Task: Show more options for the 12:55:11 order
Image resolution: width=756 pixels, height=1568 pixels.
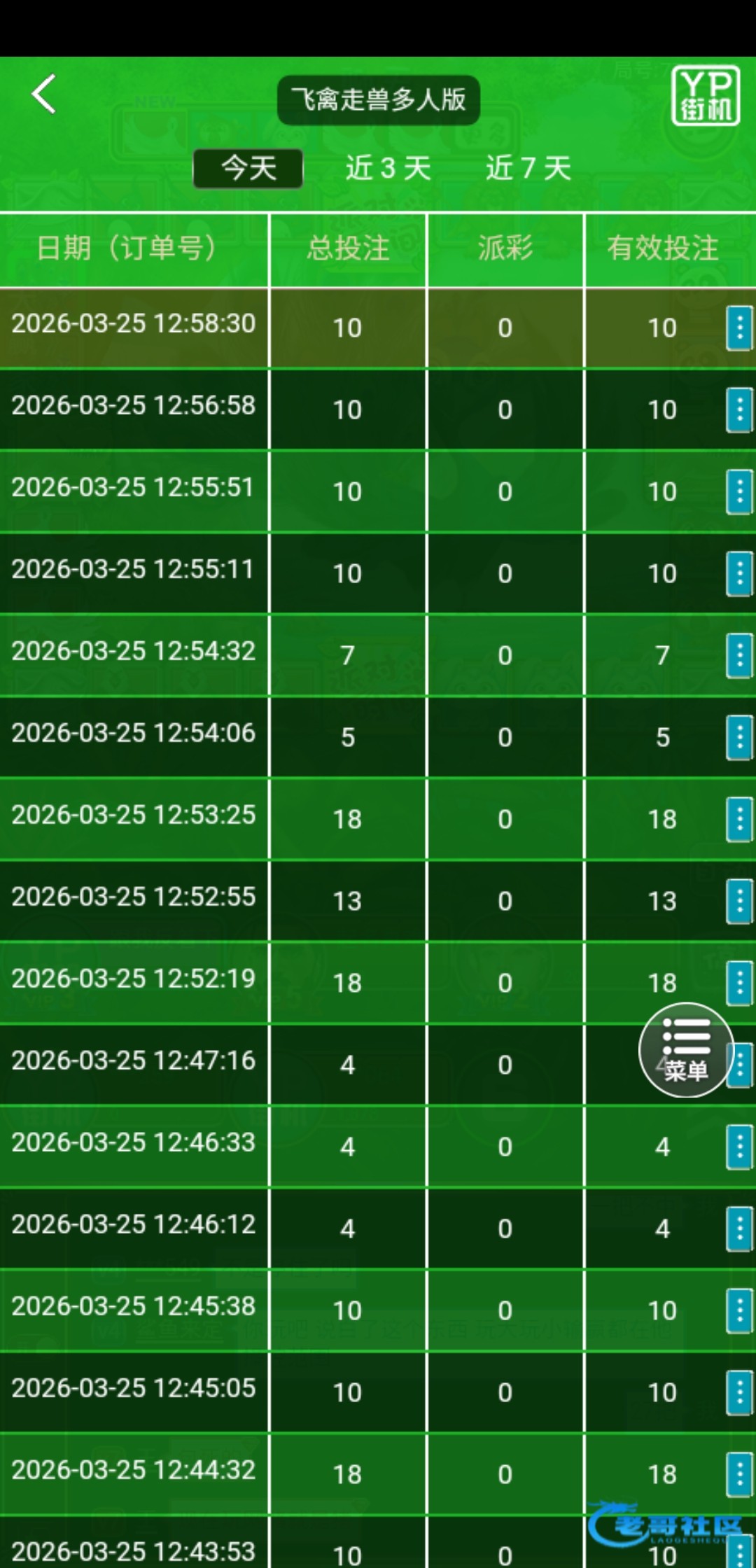Action: tap(739, 573)
